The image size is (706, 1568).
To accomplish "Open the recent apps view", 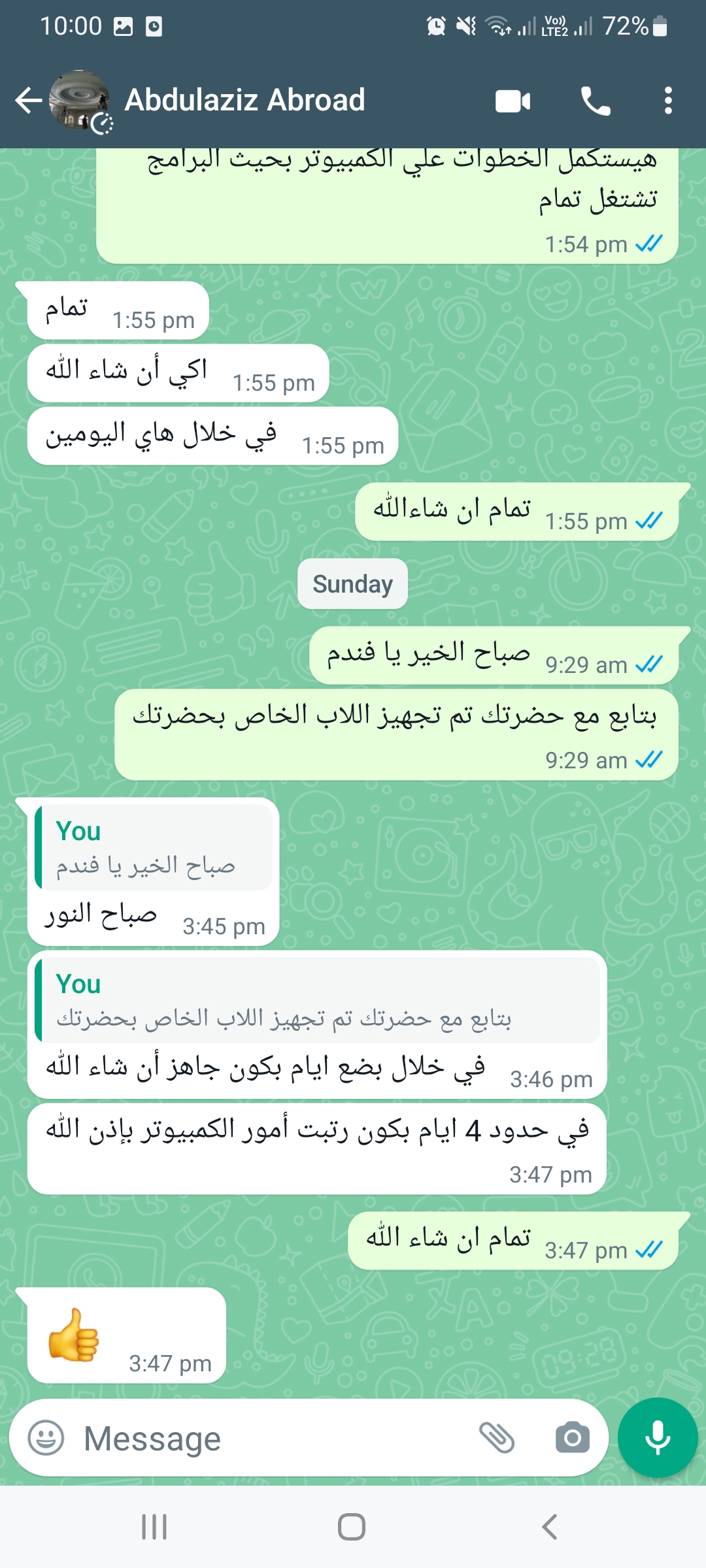I will 154,1527.
